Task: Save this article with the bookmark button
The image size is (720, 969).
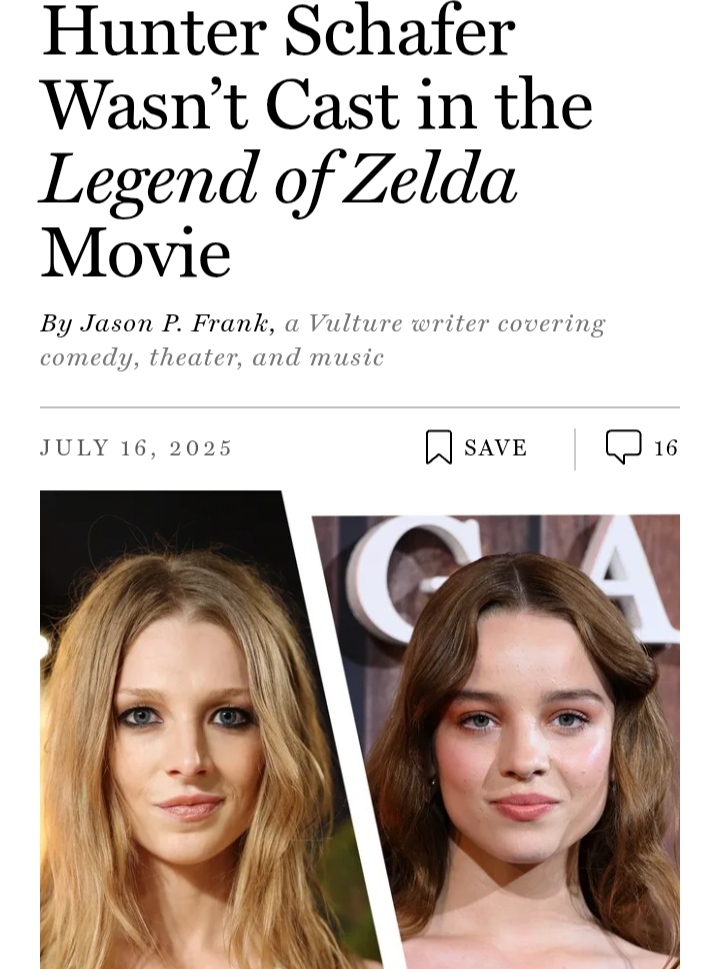Action: [475, 447]
